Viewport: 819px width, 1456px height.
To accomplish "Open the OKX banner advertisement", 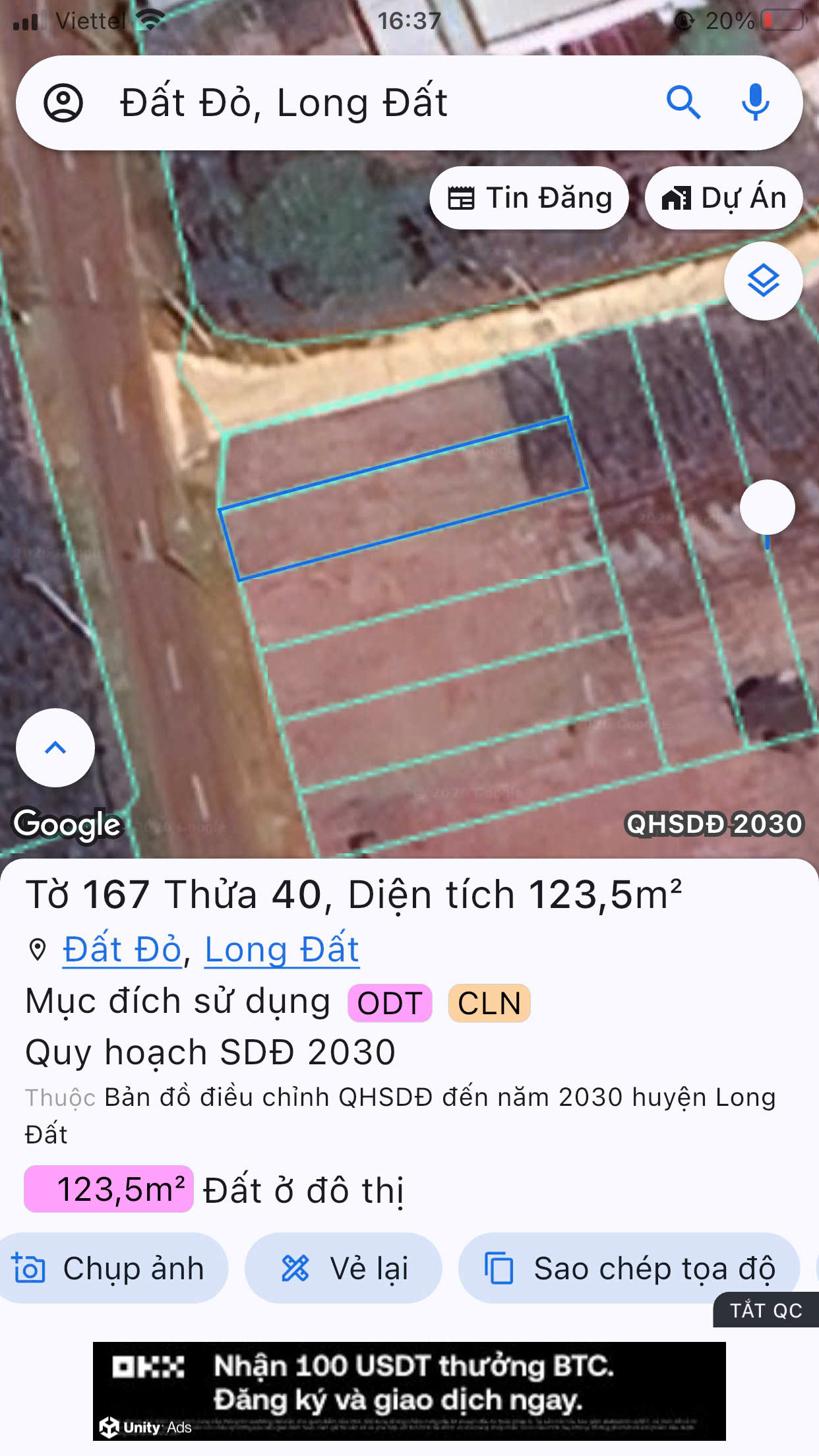I will (x=409, y=1391).
